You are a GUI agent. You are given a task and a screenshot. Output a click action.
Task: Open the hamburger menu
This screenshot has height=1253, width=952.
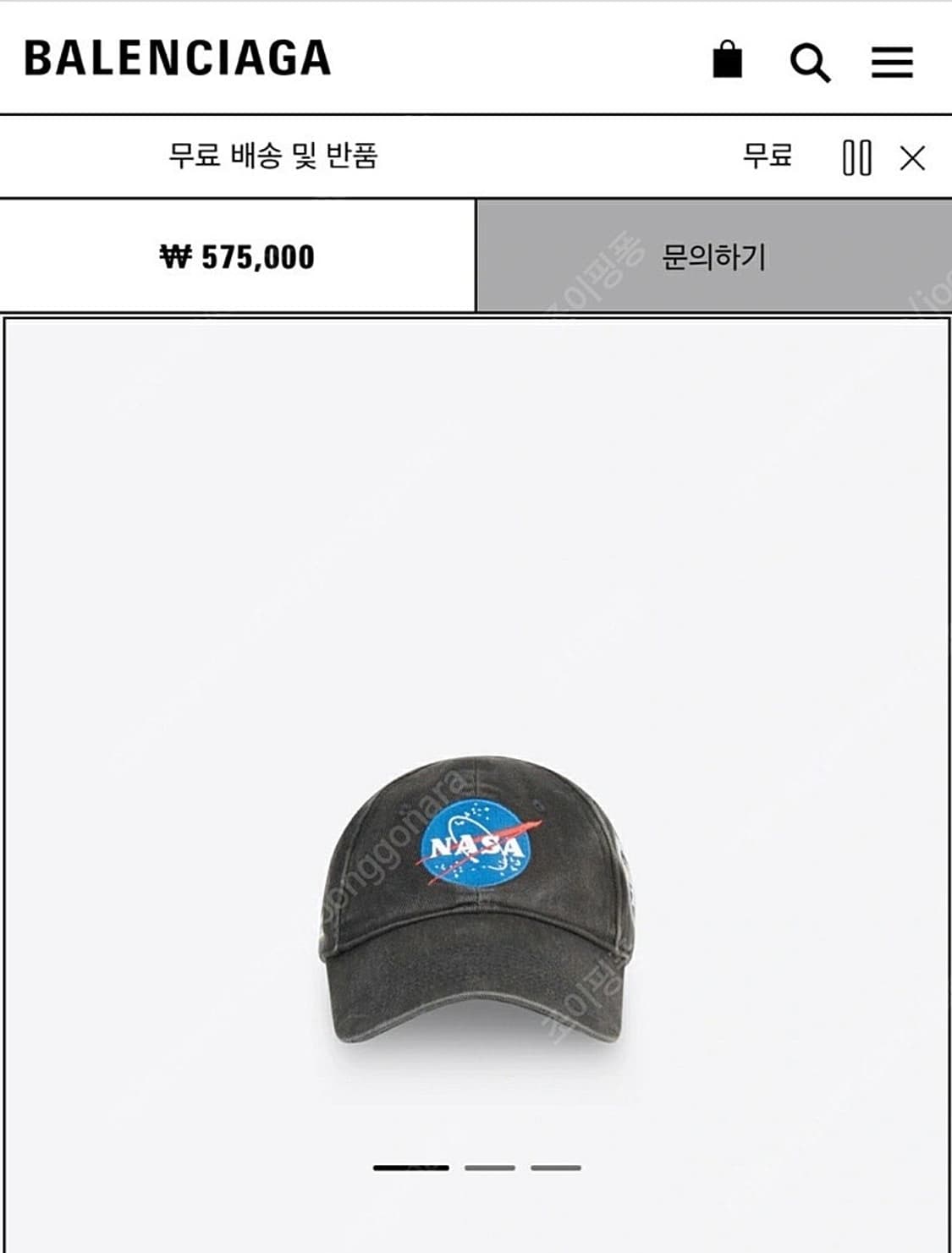point(892,62)
